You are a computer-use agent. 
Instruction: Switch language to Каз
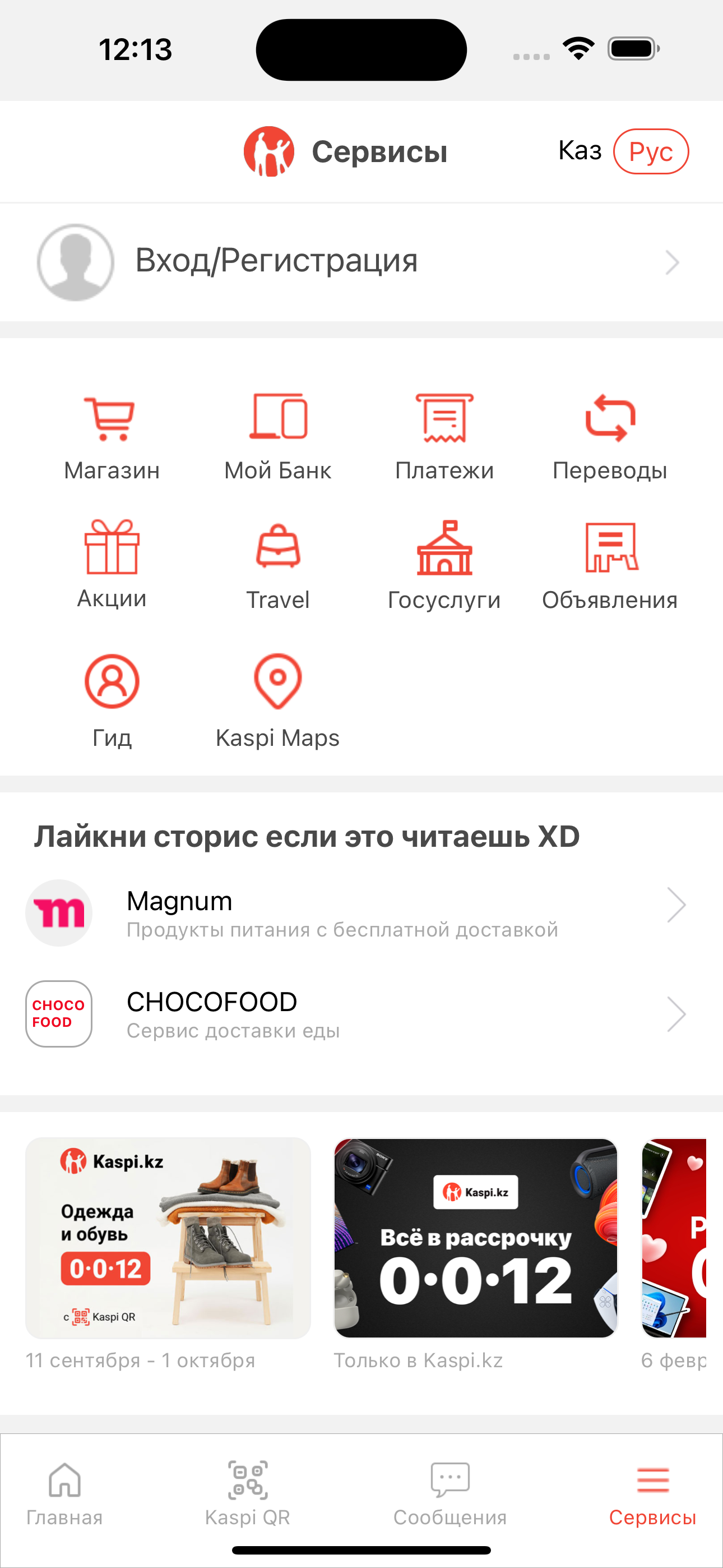579,150
